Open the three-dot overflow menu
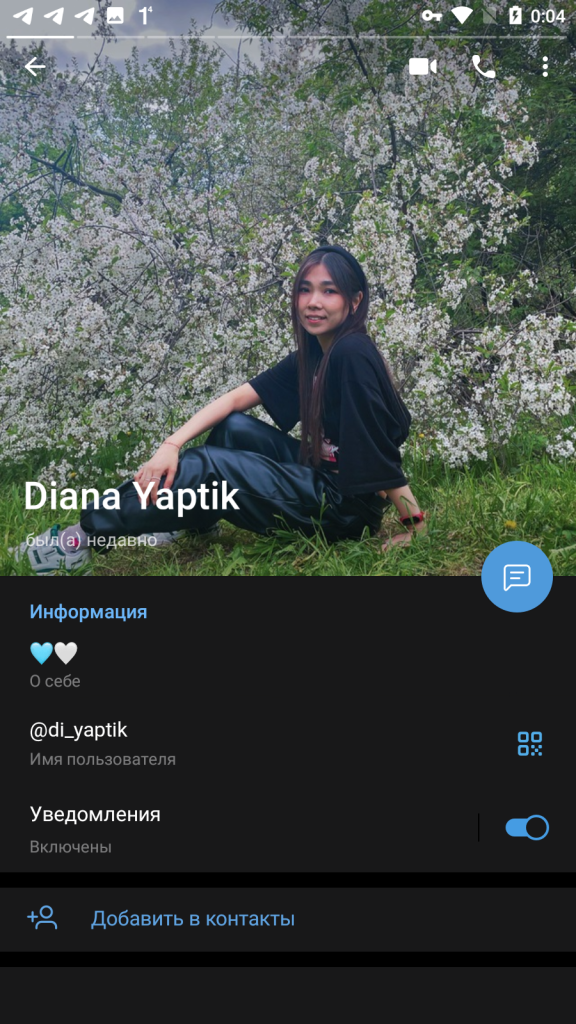This screenshot has height=1024, width=576. point(545,67)
